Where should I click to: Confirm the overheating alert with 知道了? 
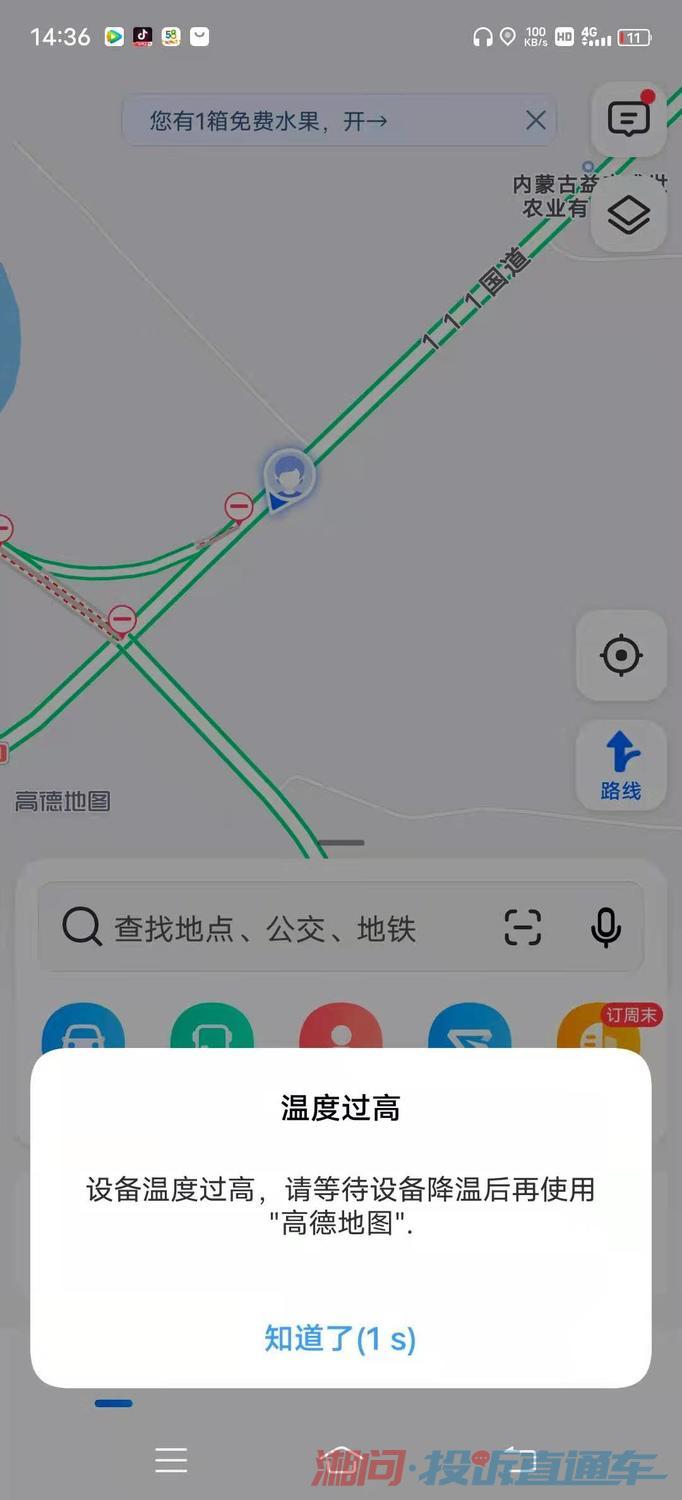click(340, 1338)
